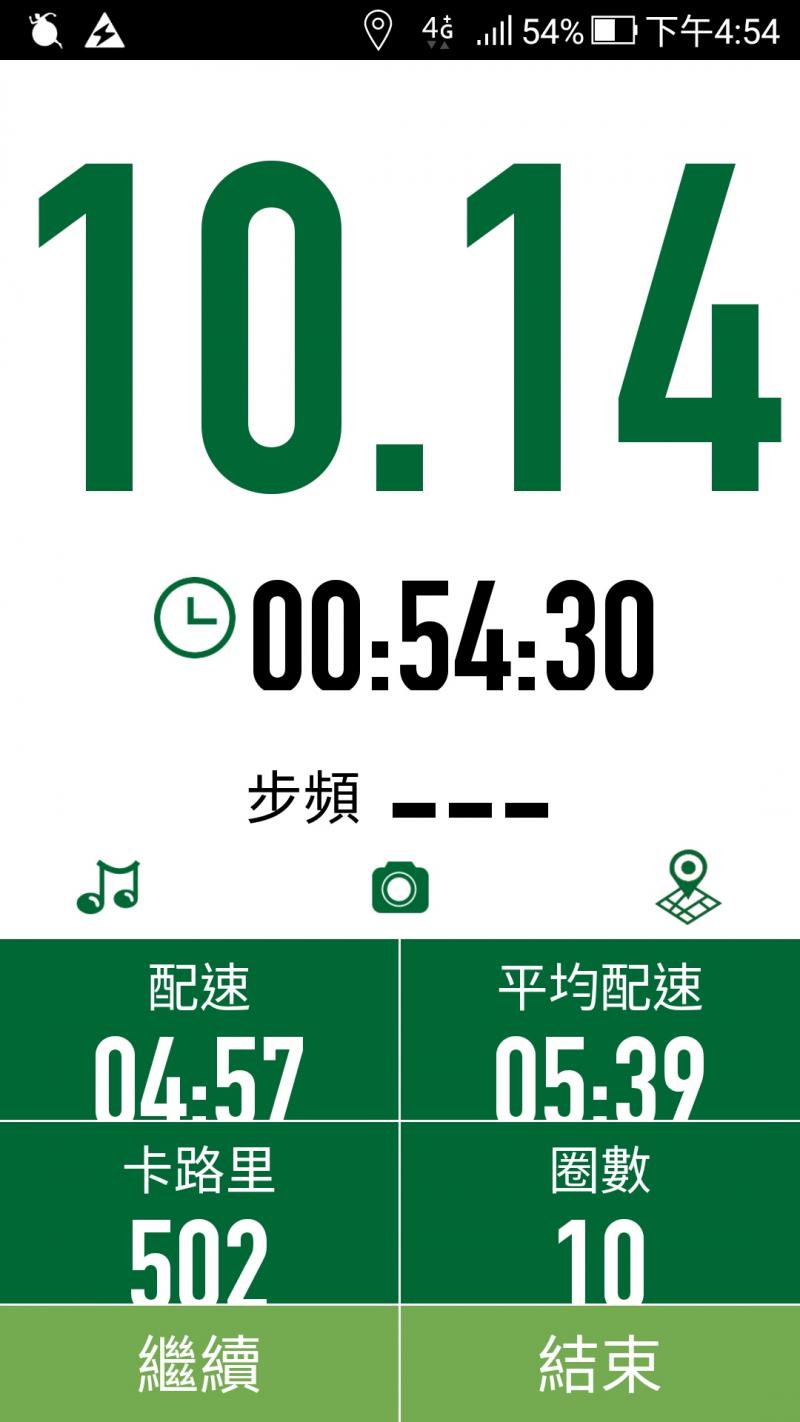Viewport: 800px width, 1422px height.
Task: Tap 結束 to end the workout
Action: (x=600, y=1363)
